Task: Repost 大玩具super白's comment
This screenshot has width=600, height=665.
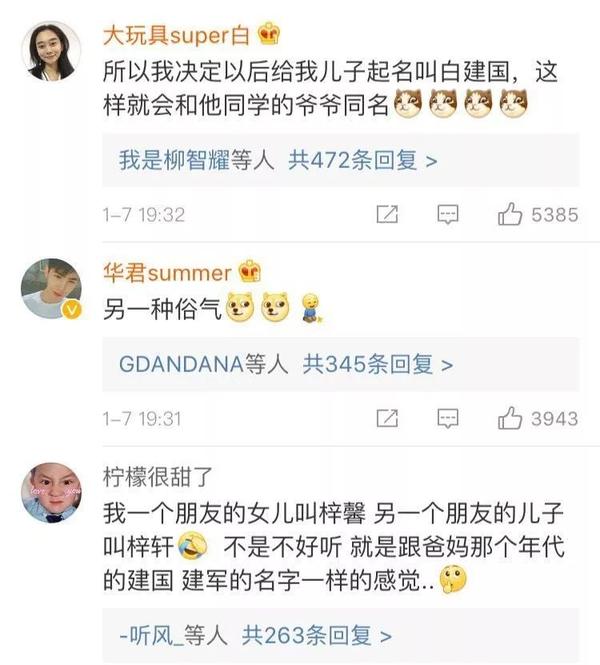Action: (x=387, y=214)
